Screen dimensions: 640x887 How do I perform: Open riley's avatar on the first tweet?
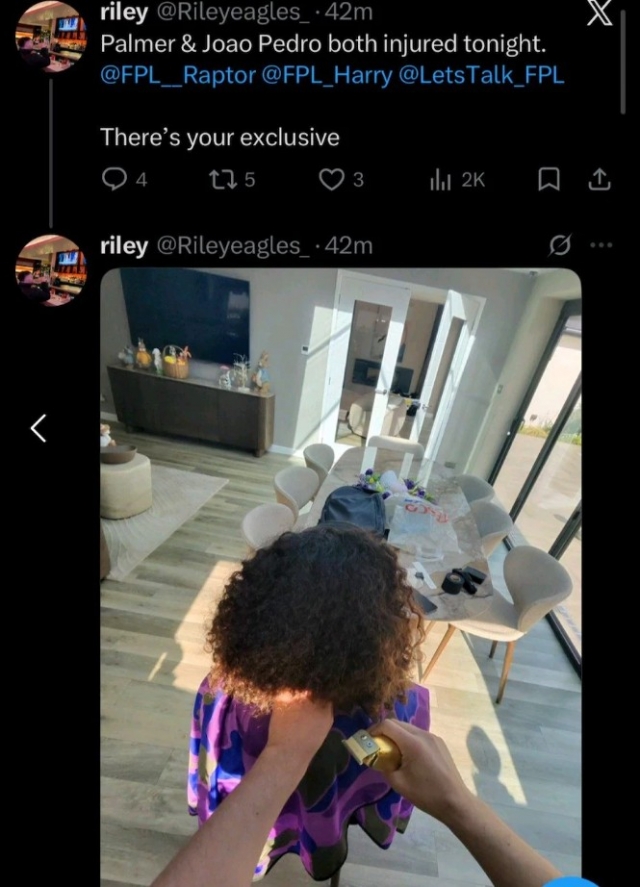[51, 37]
